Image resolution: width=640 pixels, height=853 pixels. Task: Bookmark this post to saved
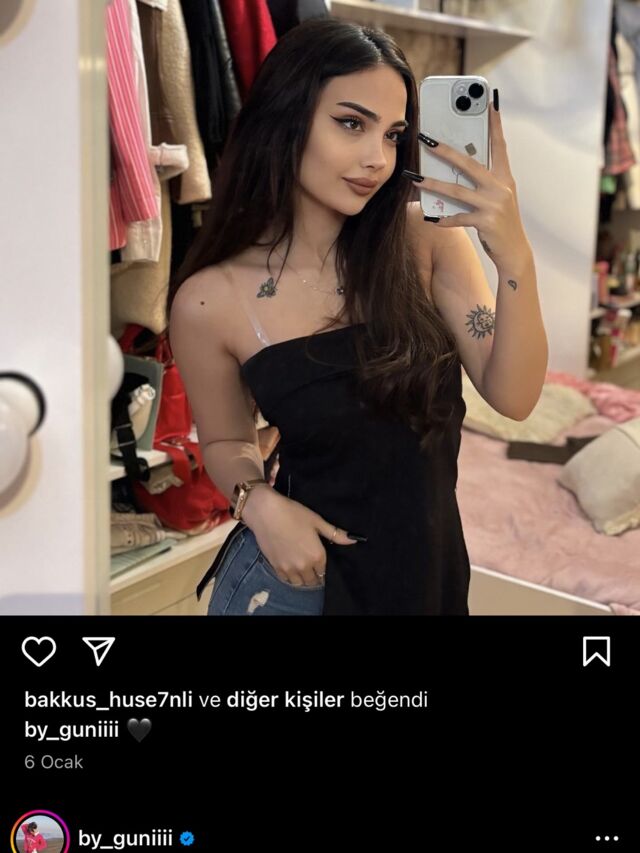pyautogui.click(x=596, y=651)
